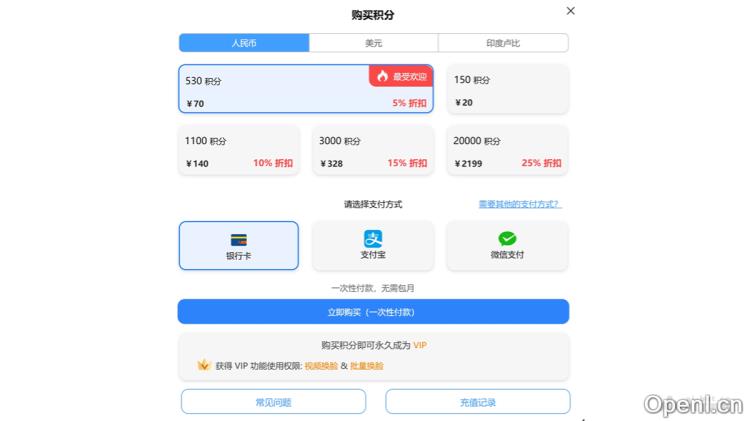Select the 人民币 currency tab
The width and height of the screenshot is (750, 421).
click(244, 43)
